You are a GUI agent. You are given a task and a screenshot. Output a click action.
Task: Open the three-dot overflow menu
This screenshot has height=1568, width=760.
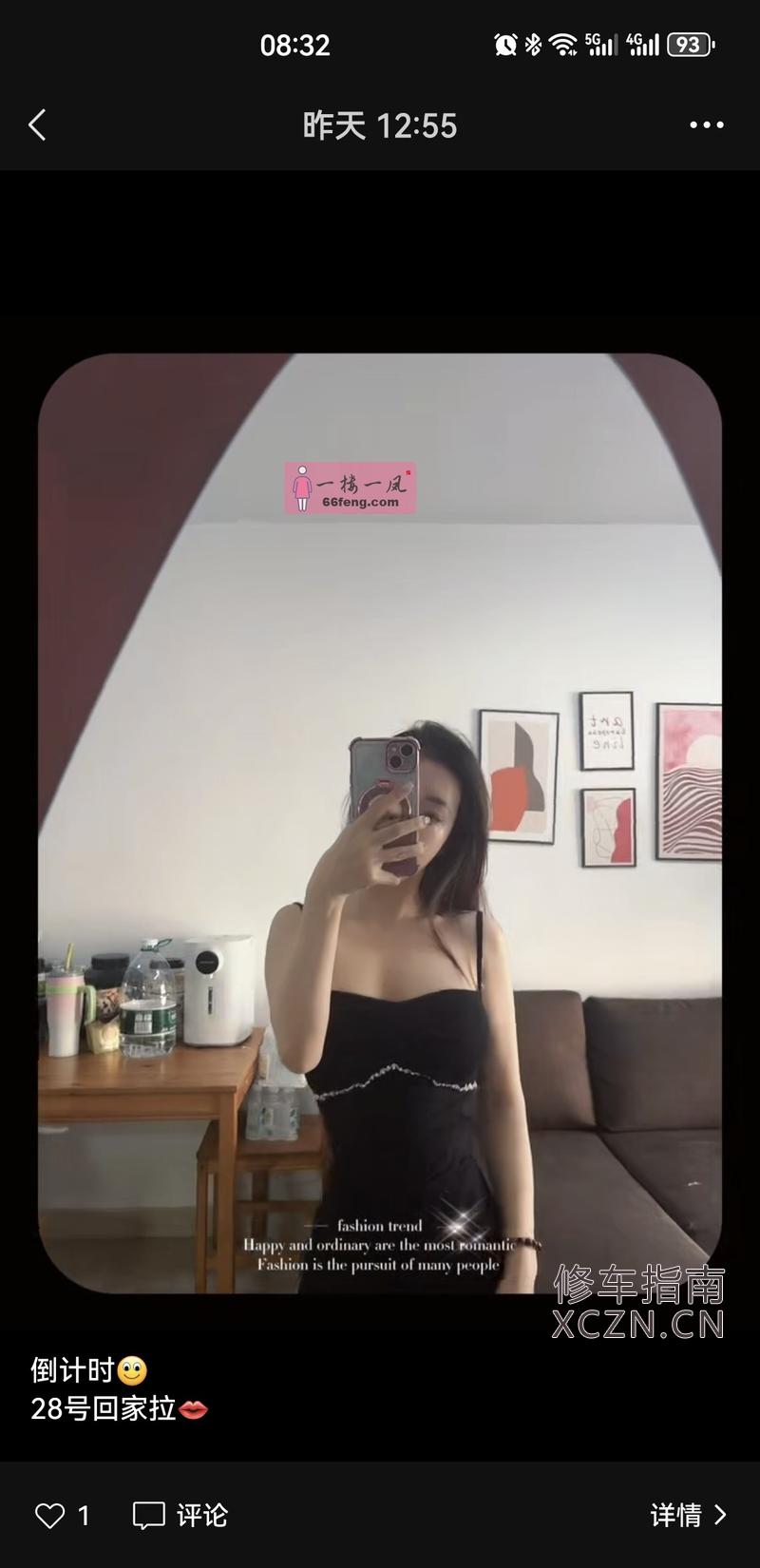[706, 125]
